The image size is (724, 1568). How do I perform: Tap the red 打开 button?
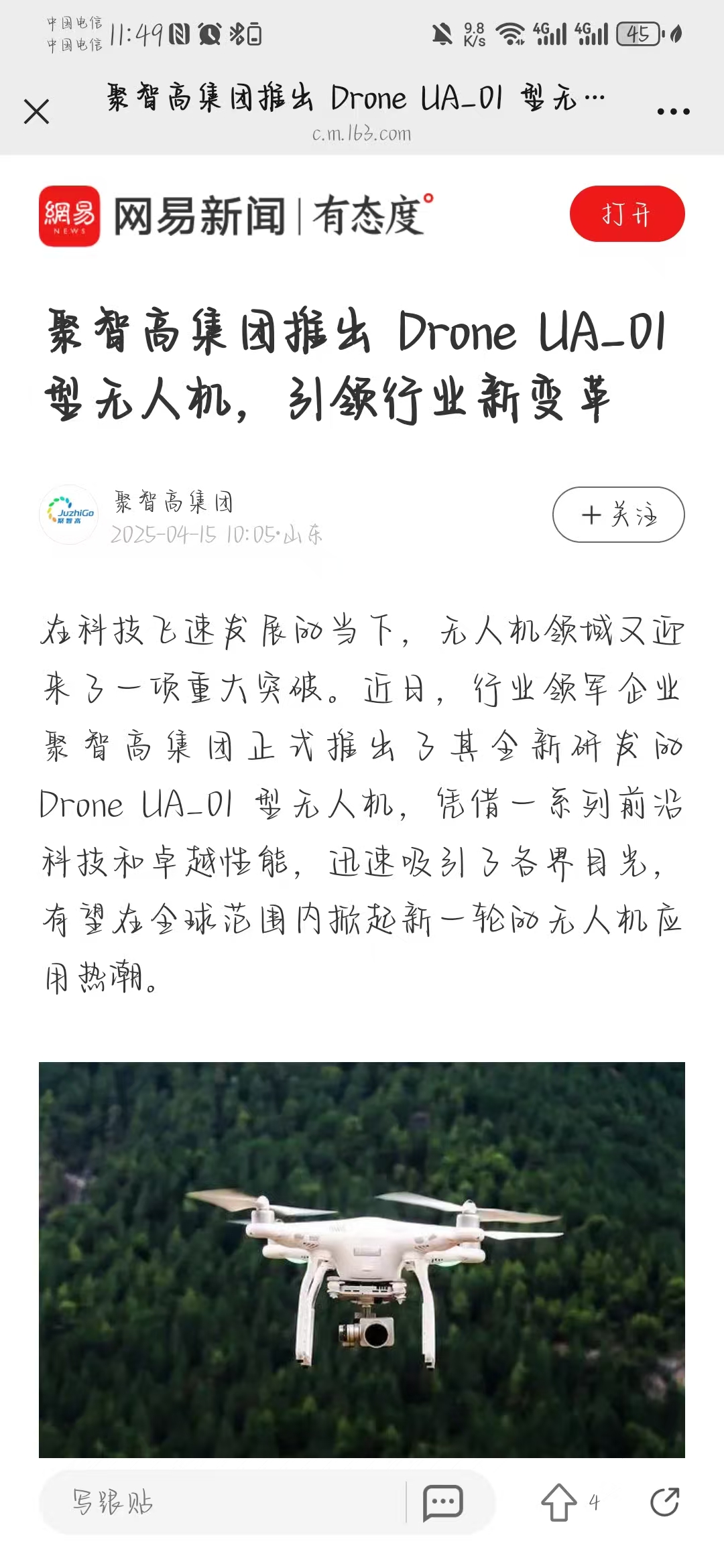pyautogui.click(x=627, y=214)
